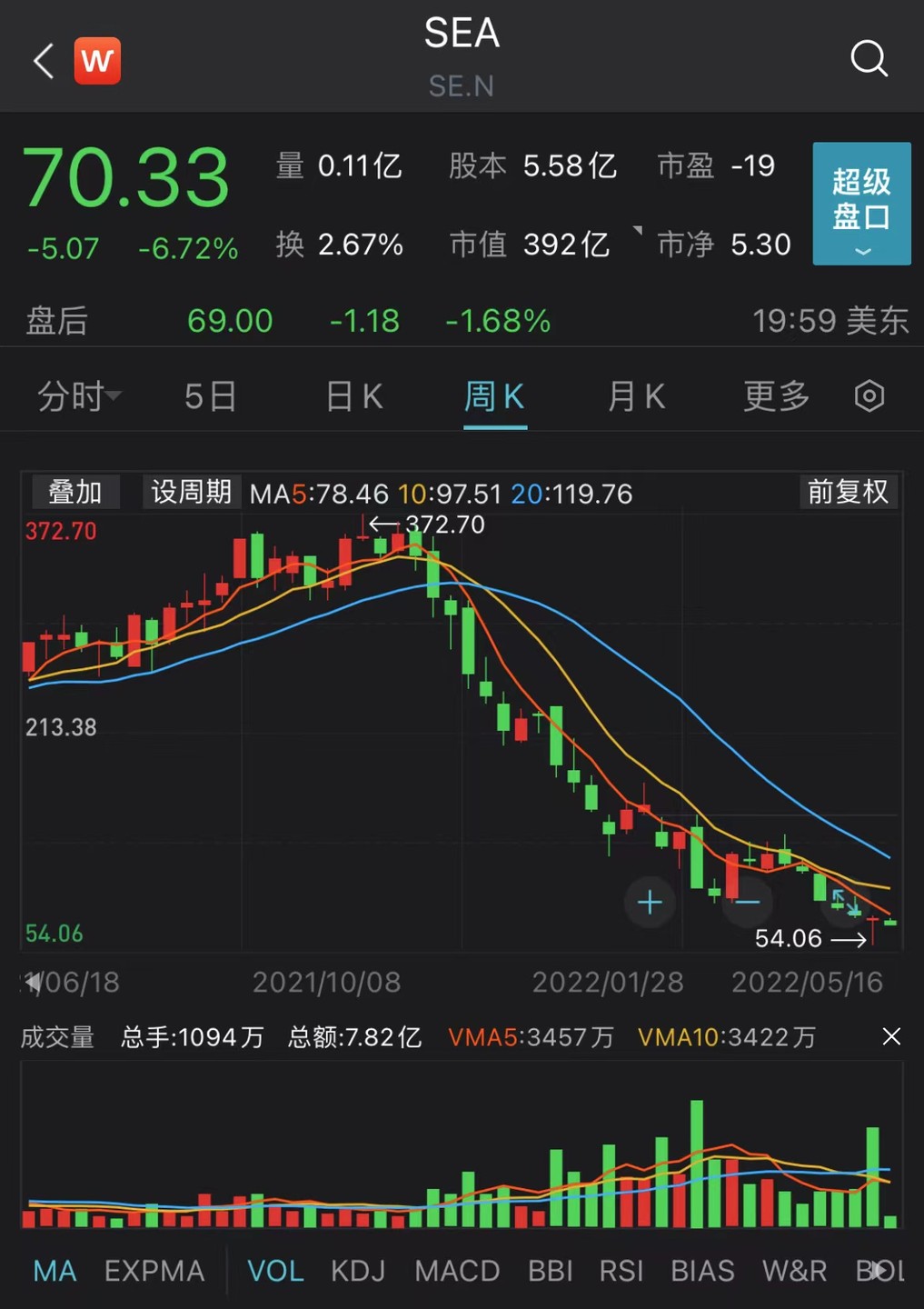Select the EXPMA indicator
This screenshot has width=924, height=1309.
click(x=154, y=1271)
